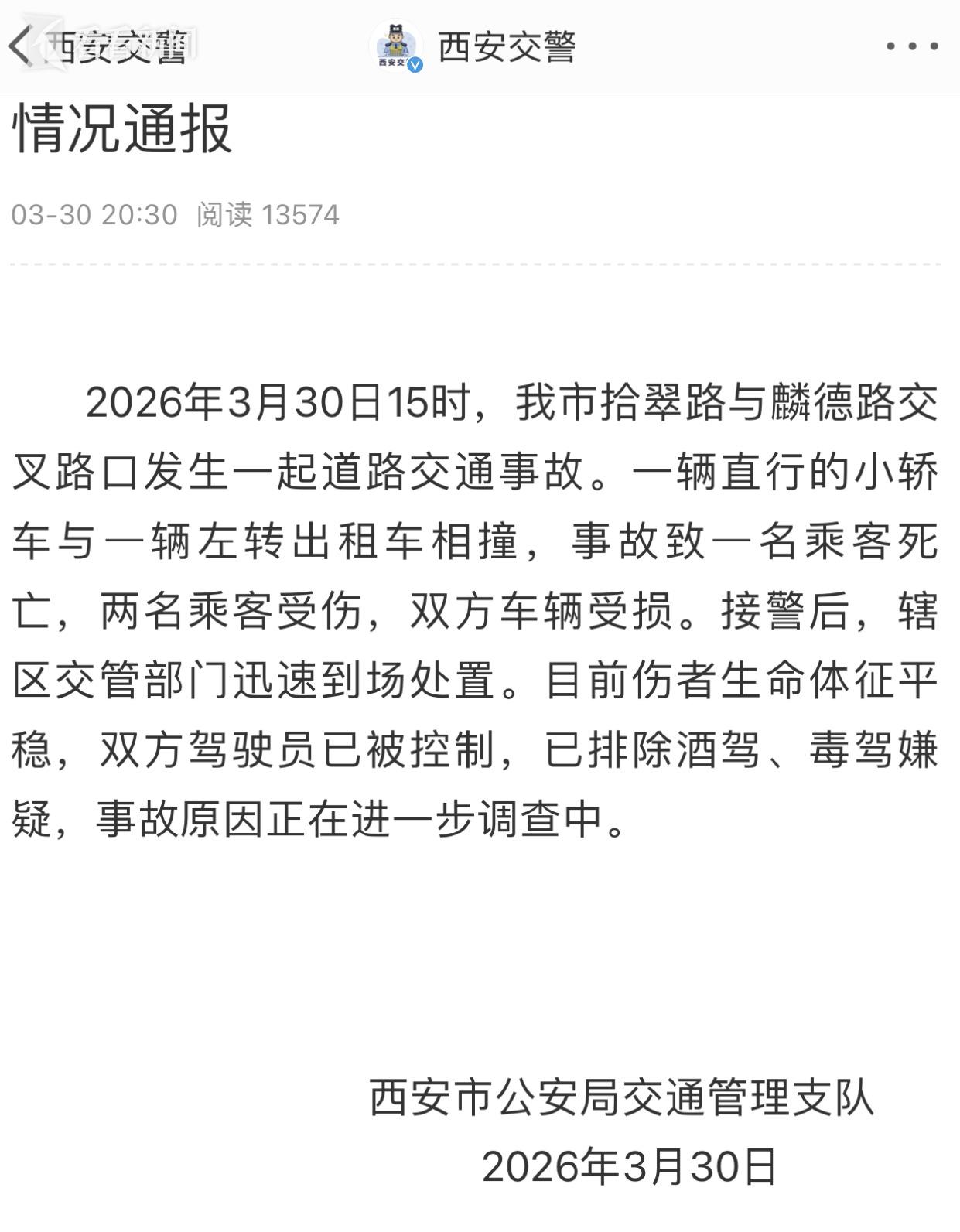Open the 西安交警 account profile
960x1232 pixels.
[473, 46]
